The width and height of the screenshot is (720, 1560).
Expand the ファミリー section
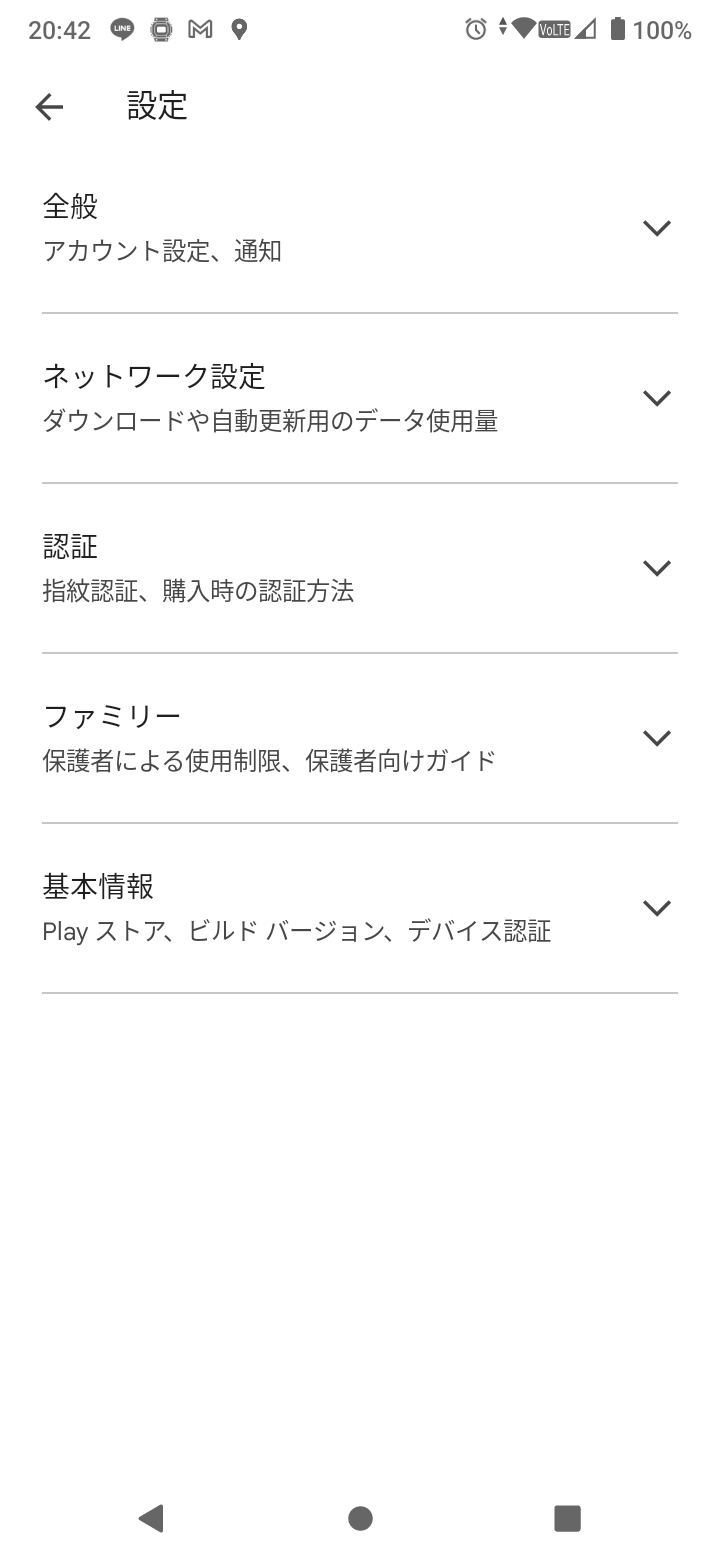click(x=360, y=738)
